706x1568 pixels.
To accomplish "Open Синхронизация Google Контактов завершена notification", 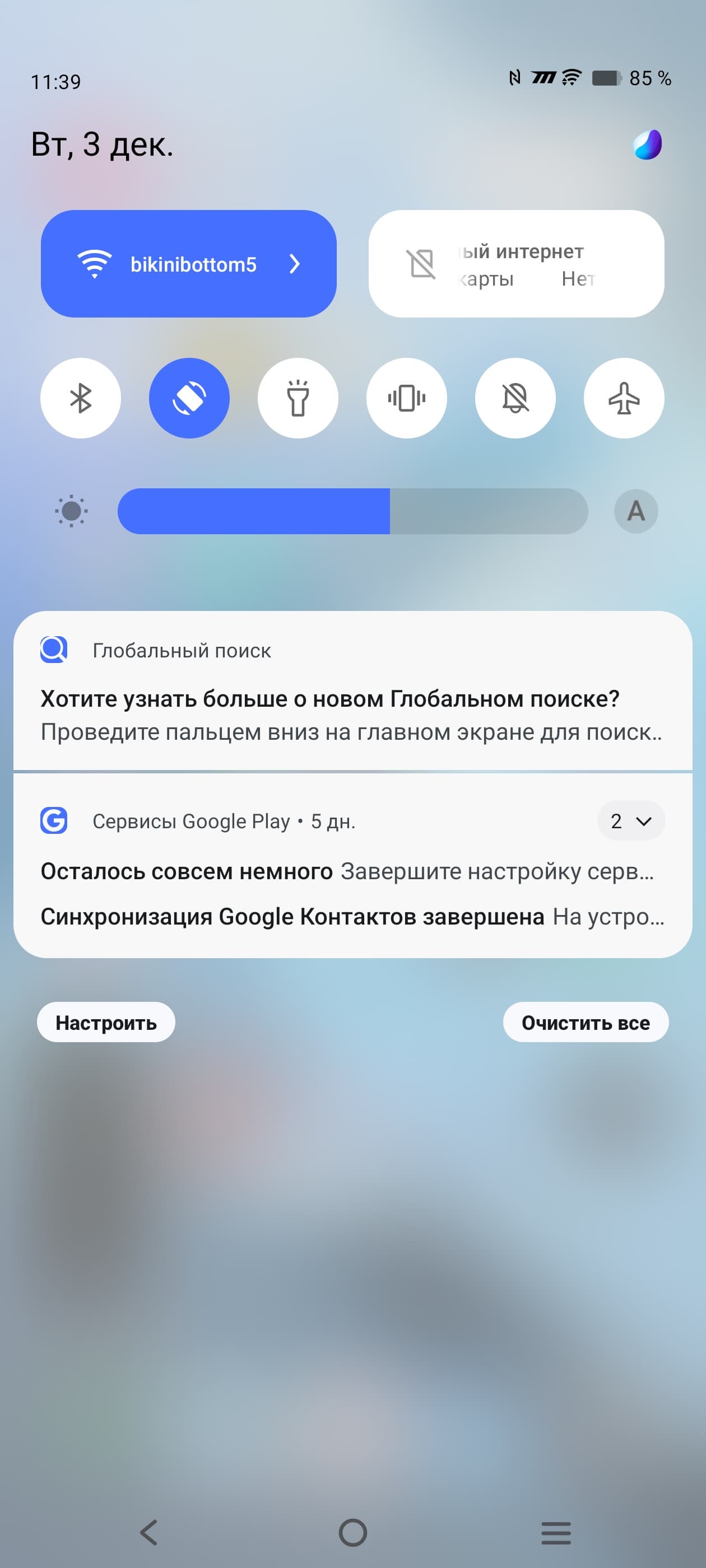I will point(352,917).
